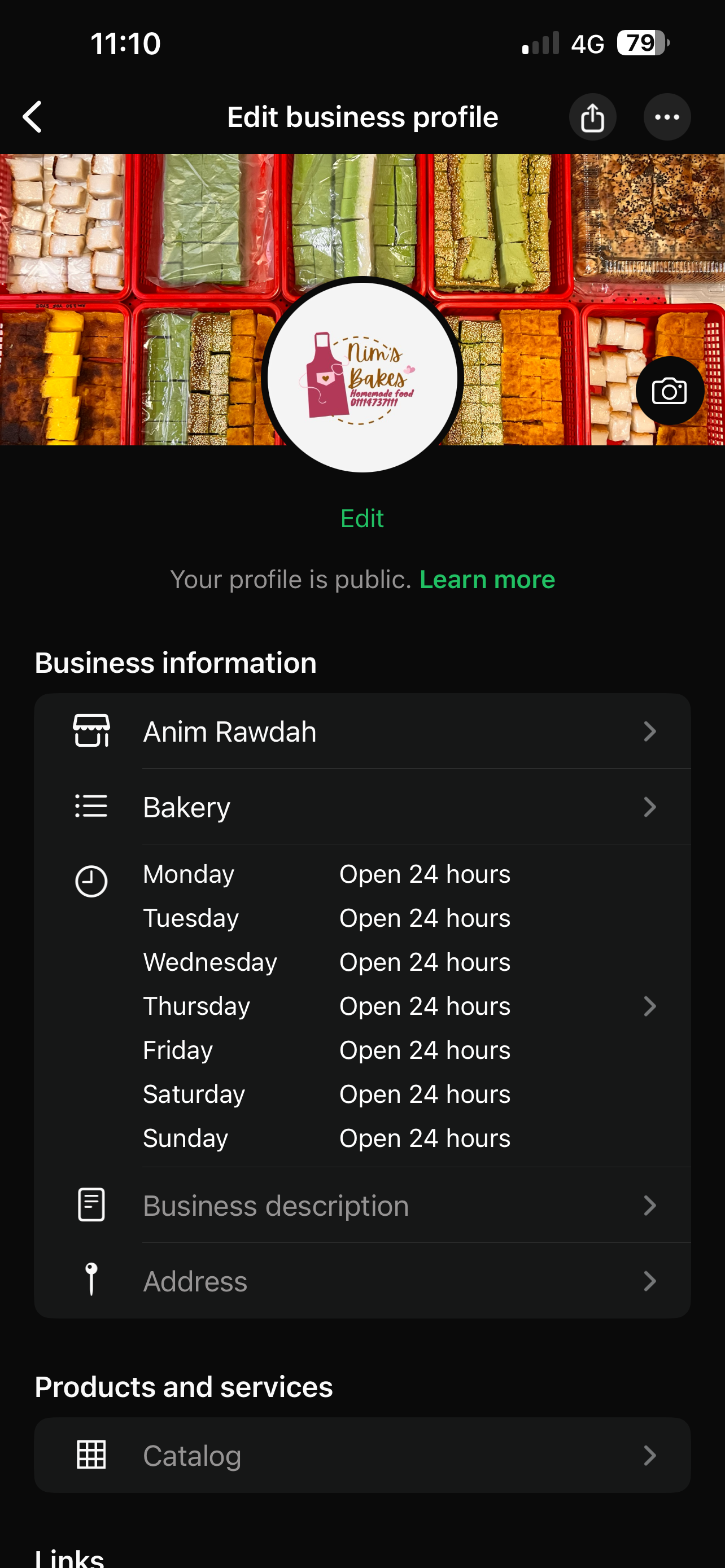This screenshot has width=725, height=1568.
Task: Open the Catalog row
Action: pos(362,1455)
